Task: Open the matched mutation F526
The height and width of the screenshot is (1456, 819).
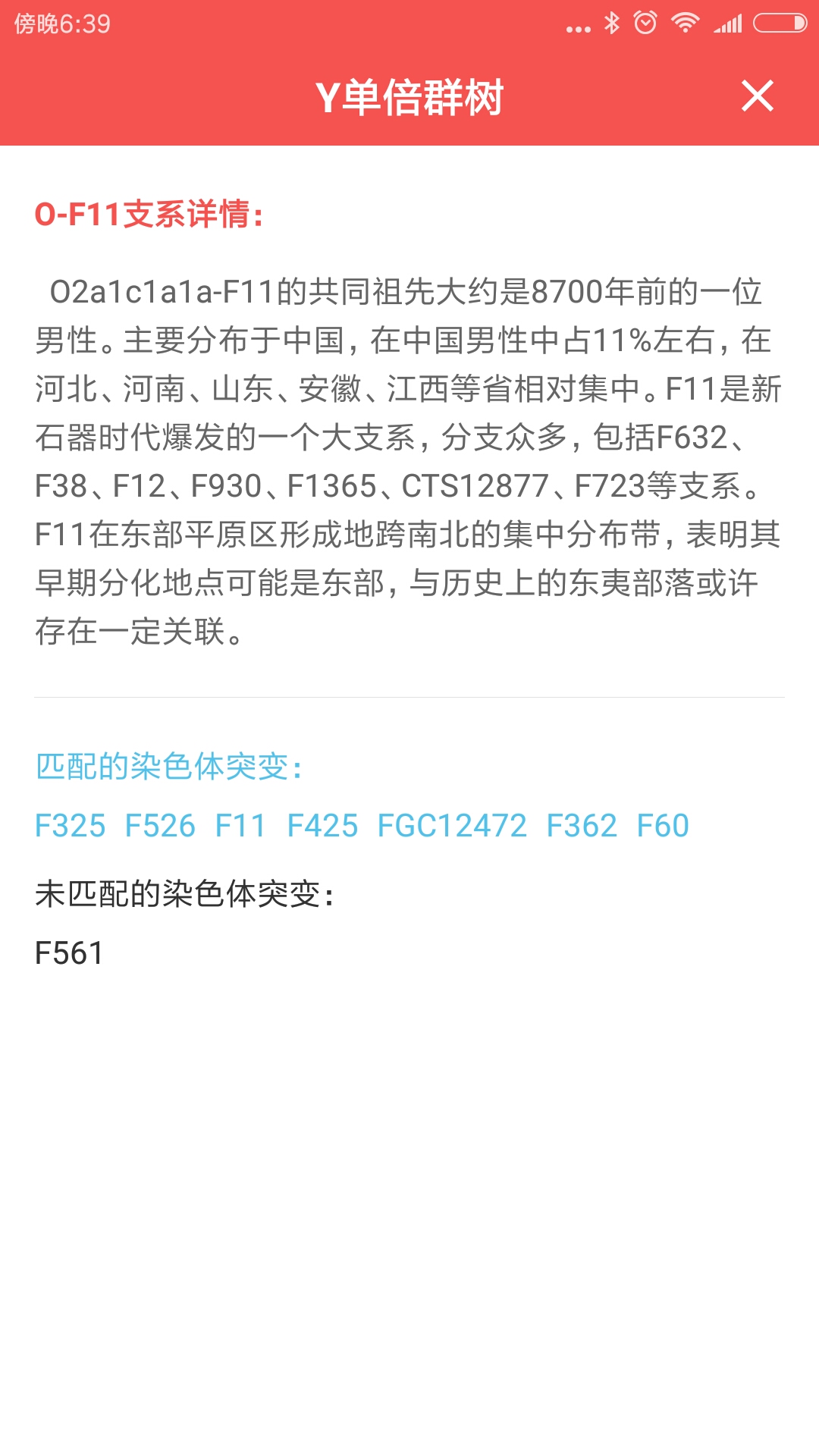Action: [x=160, y=826]
